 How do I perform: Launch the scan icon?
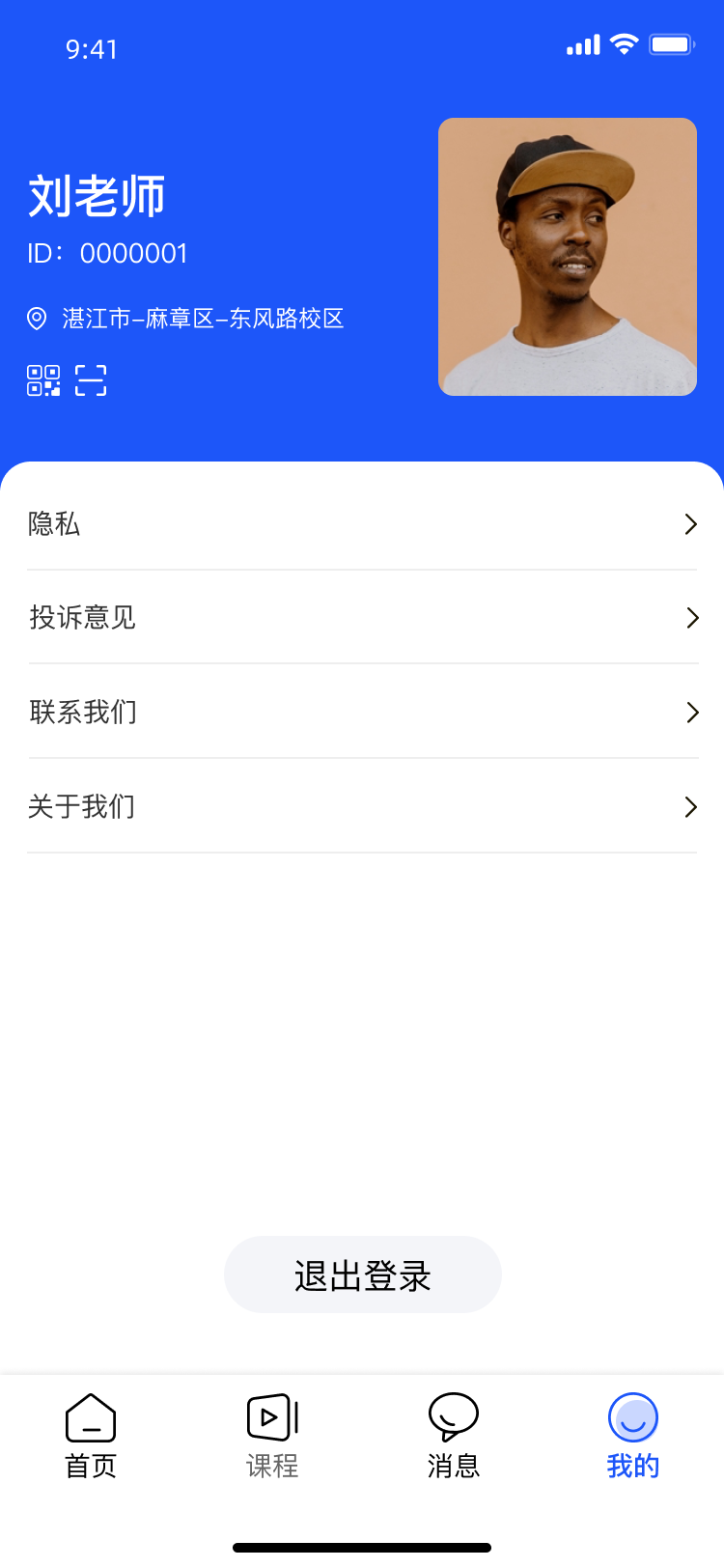[91, 380]
